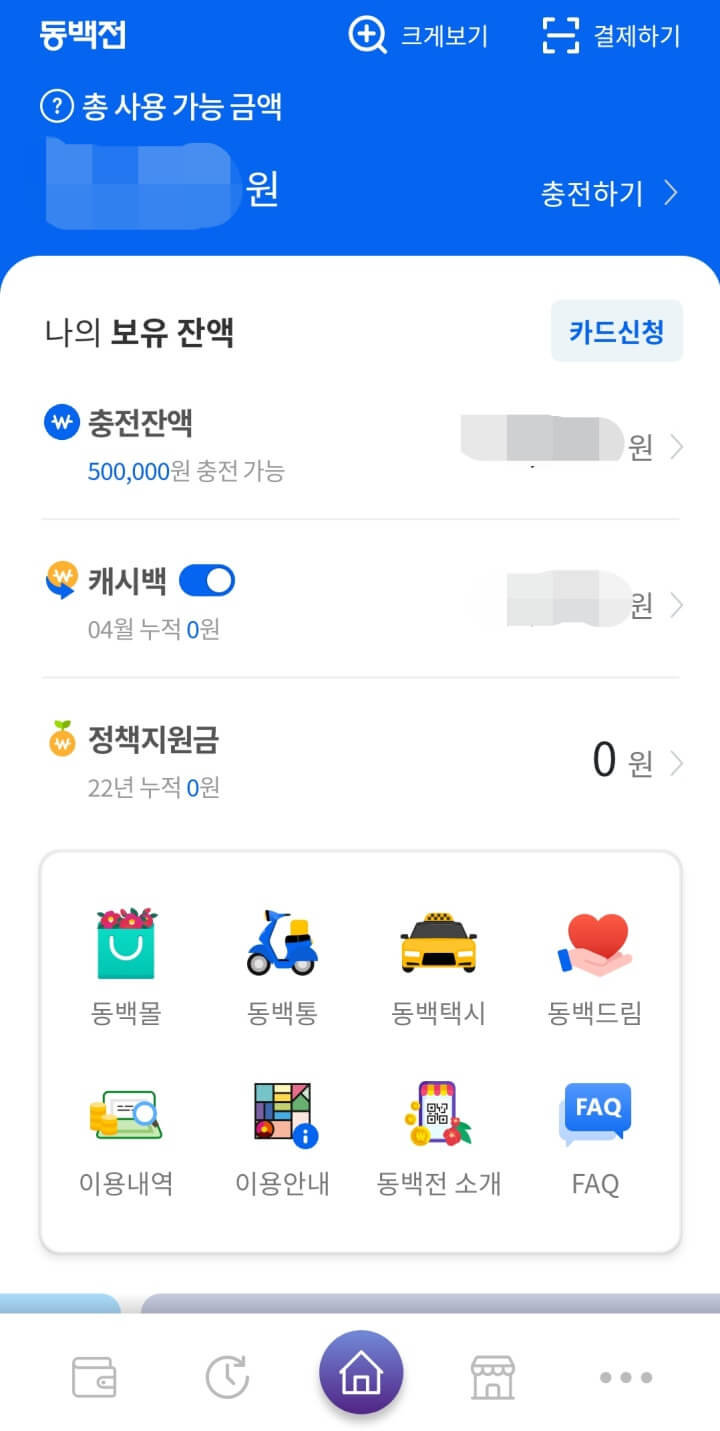Select the home tab in bottom navigation

click(x=360, y=1374)
